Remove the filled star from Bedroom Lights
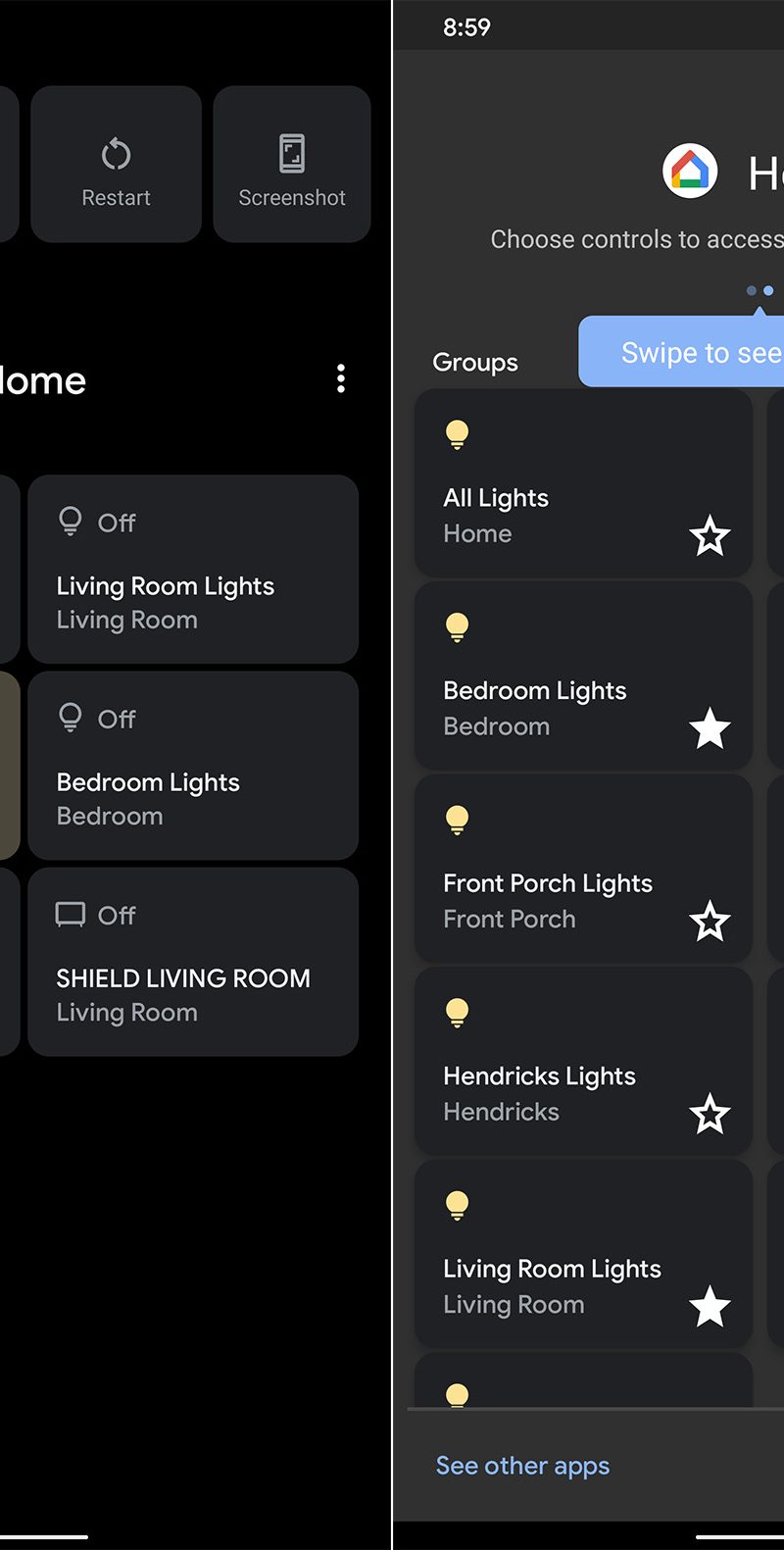The image size is (784, 1550). pos(710,728)
